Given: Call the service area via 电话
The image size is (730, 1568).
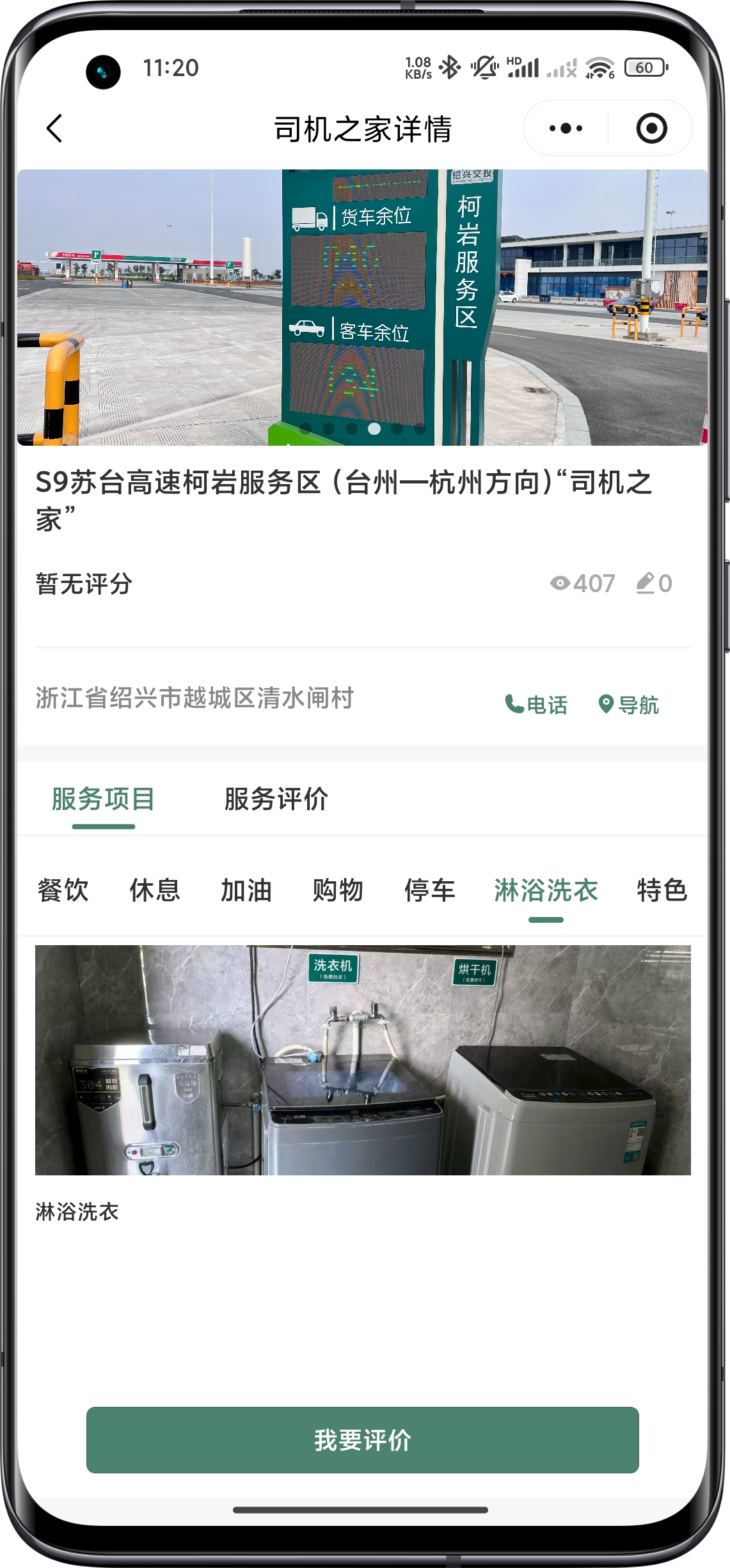Looking at the screenshot, I should 536,705.
